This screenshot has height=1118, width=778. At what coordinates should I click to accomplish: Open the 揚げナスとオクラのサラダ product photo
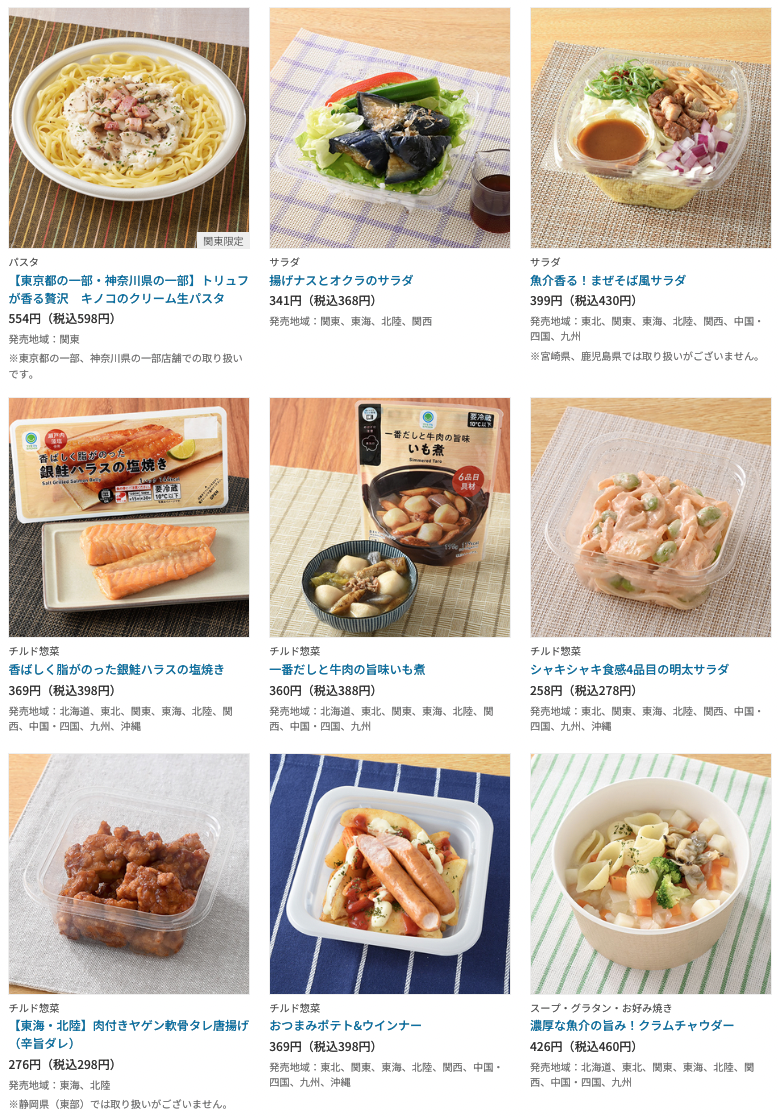tap(389, 128)
